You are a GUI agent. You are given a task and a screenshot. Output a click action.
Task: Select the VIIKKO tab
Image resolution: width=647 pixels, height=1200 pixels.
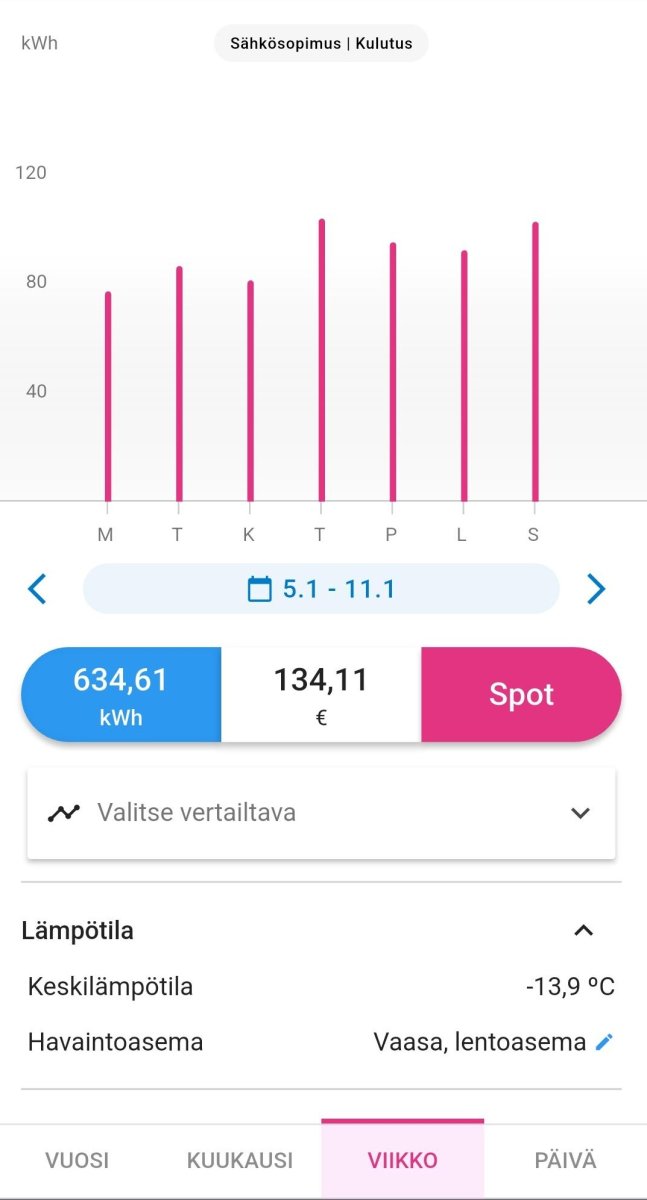[402, 1161]
